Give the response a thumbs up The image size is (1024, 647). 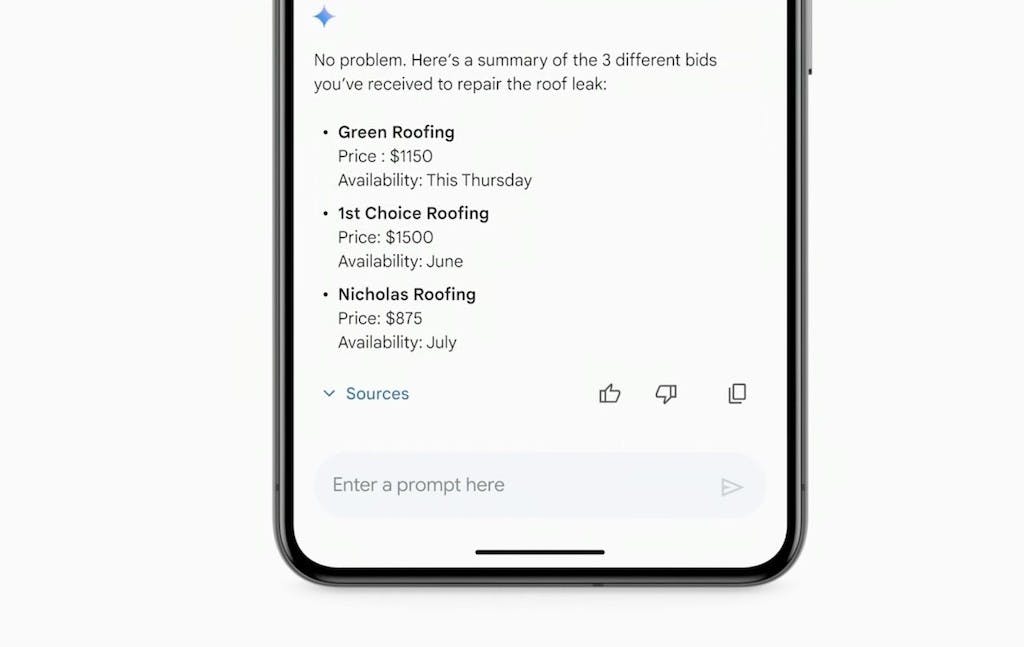pos(610,394)
